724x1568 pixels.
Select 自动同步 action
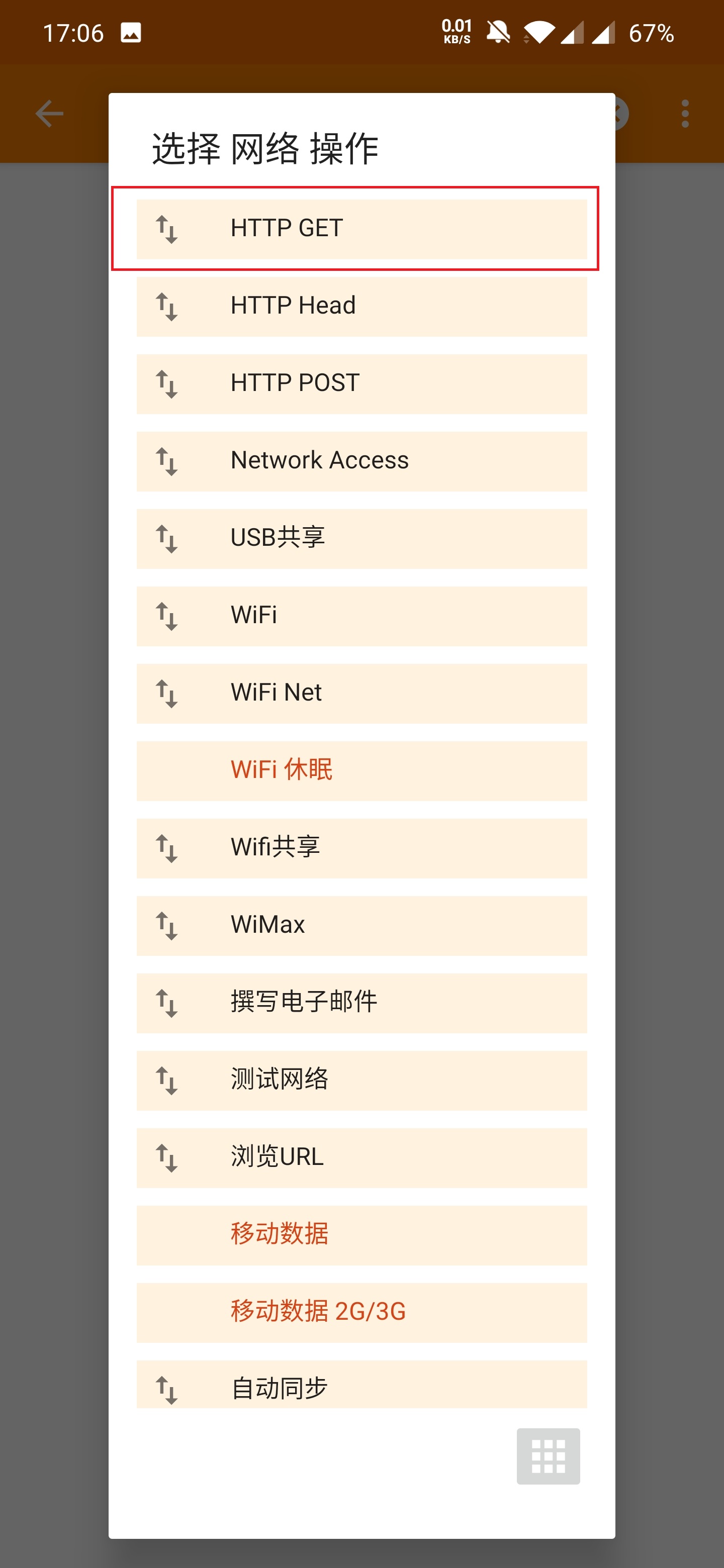361,1385
